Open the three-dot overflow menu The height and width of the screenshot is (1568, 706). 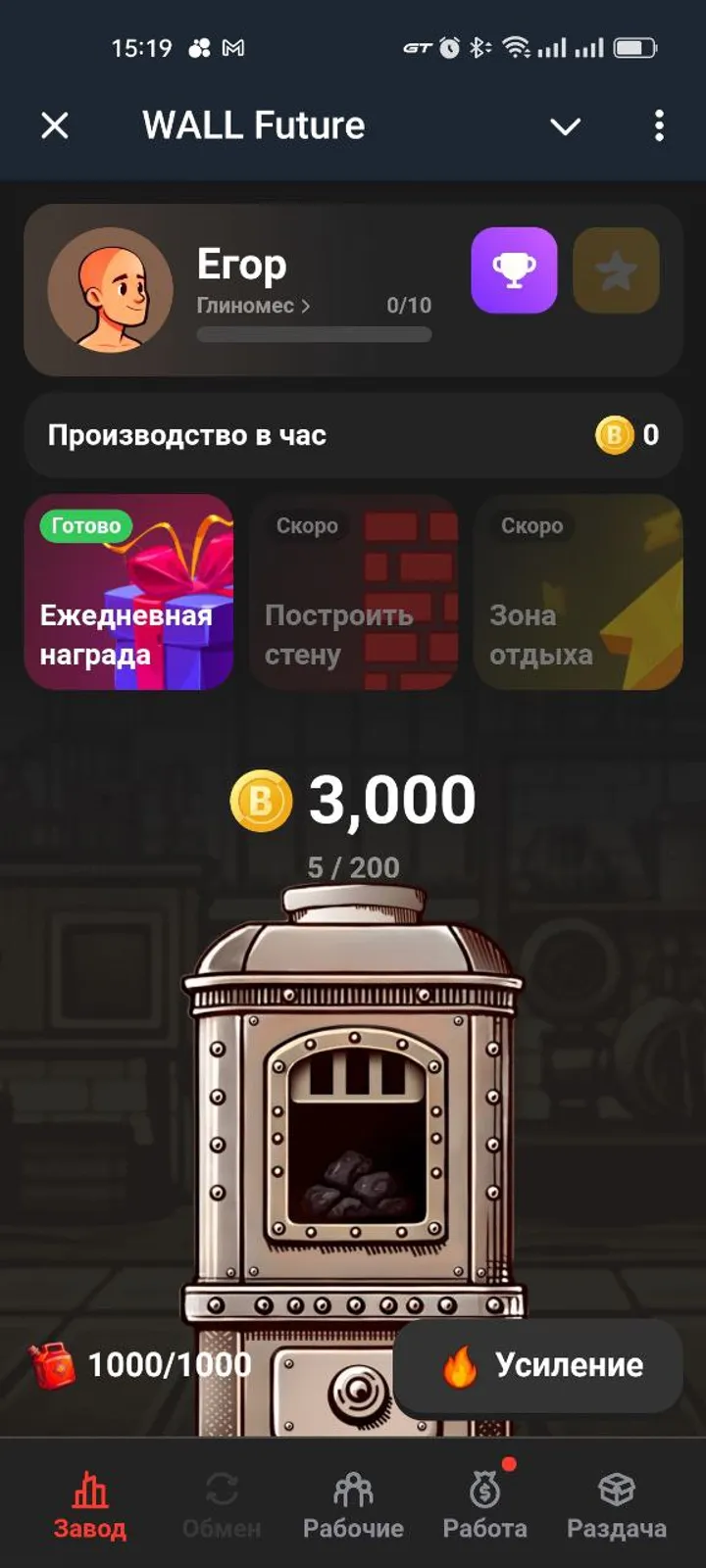(659, 125)
